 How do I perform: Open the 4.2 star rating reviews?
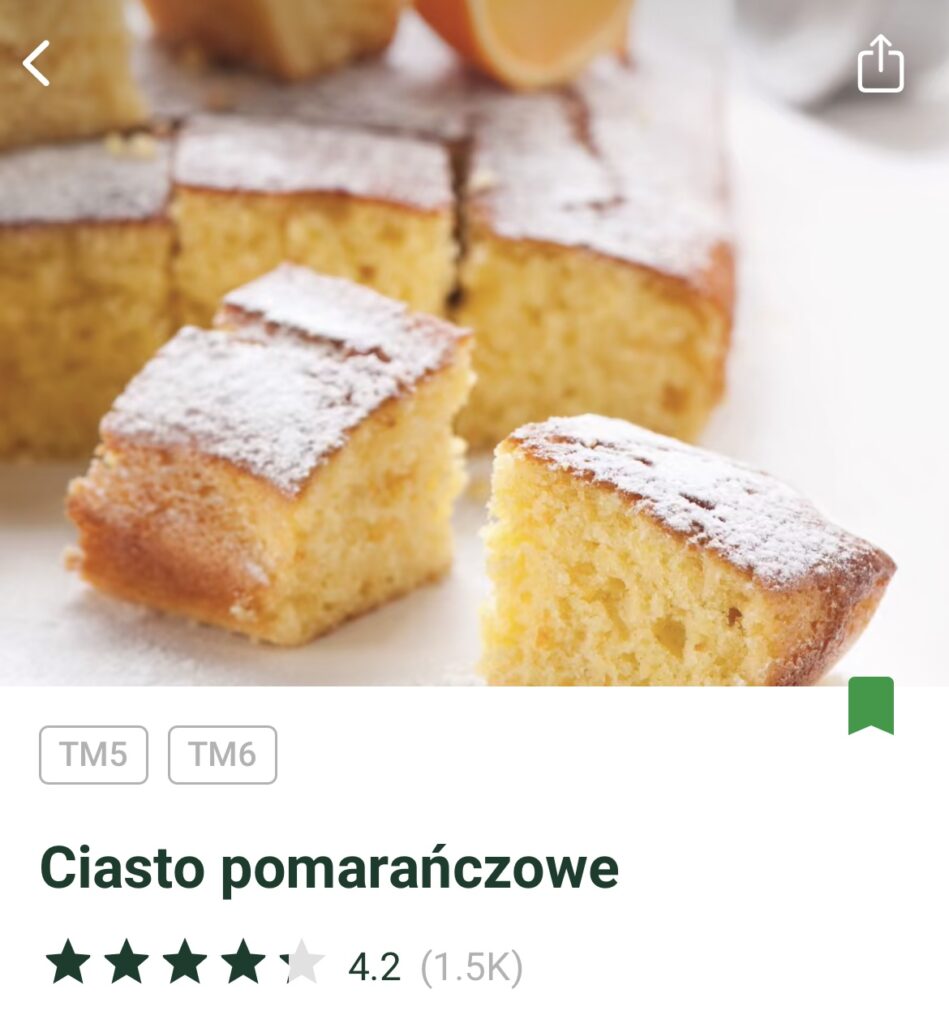(283, 965)
